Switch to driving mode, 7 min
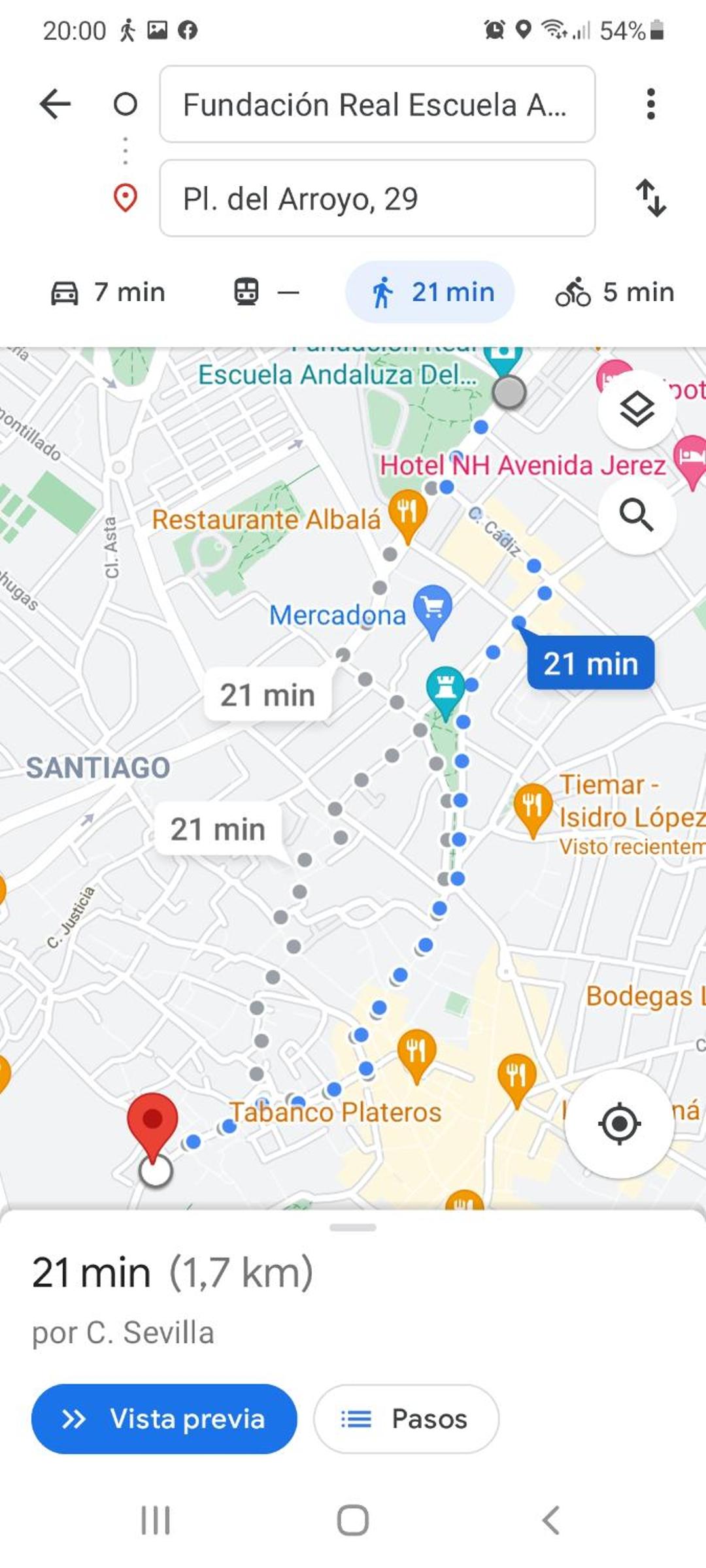706x1568 pixels. [109, 292]
